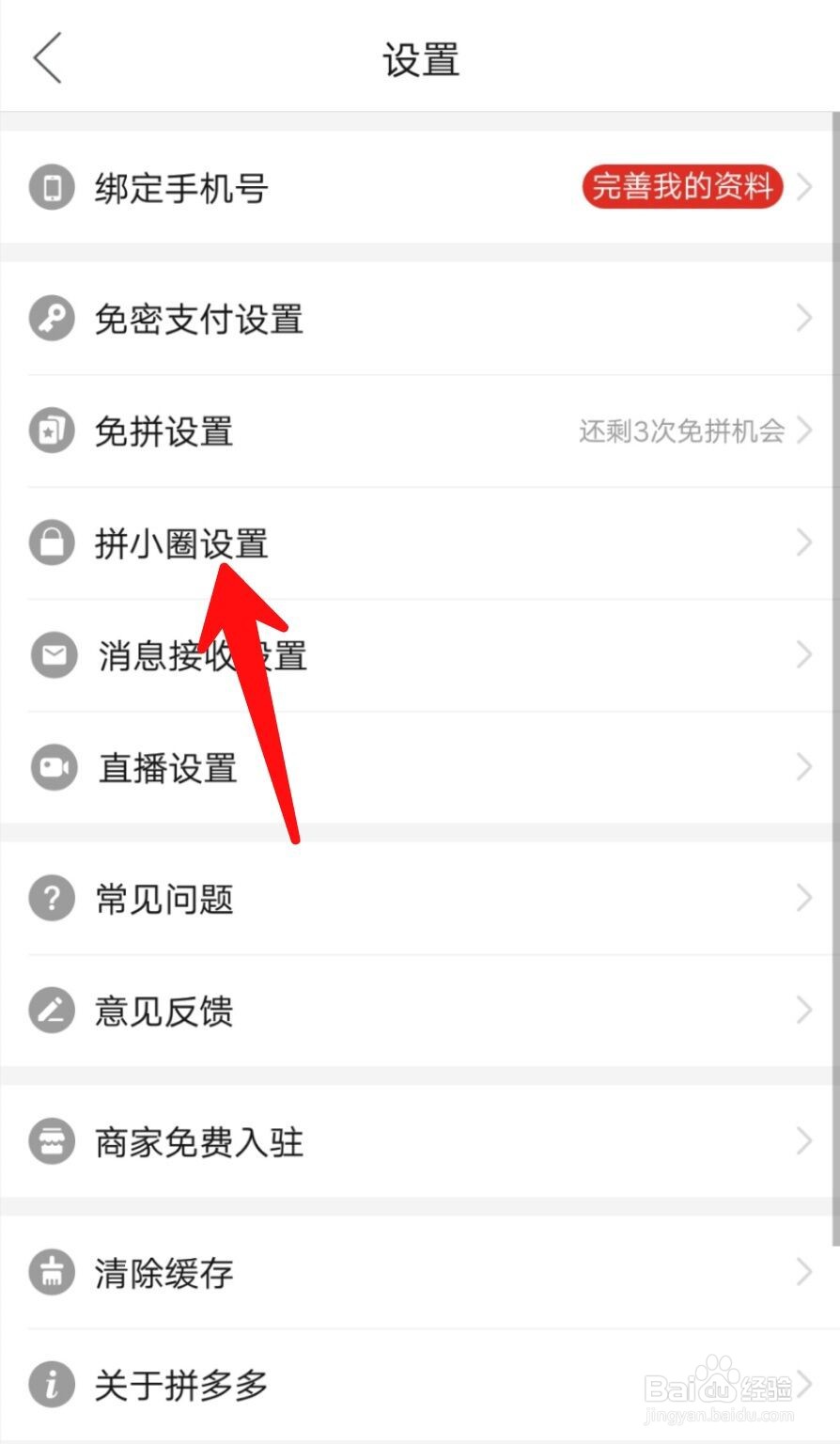Click the pencil icon next to 意见反馈
This screenshot has width=840, height=1444.
pyautogui.click(x=52, y=1011)
